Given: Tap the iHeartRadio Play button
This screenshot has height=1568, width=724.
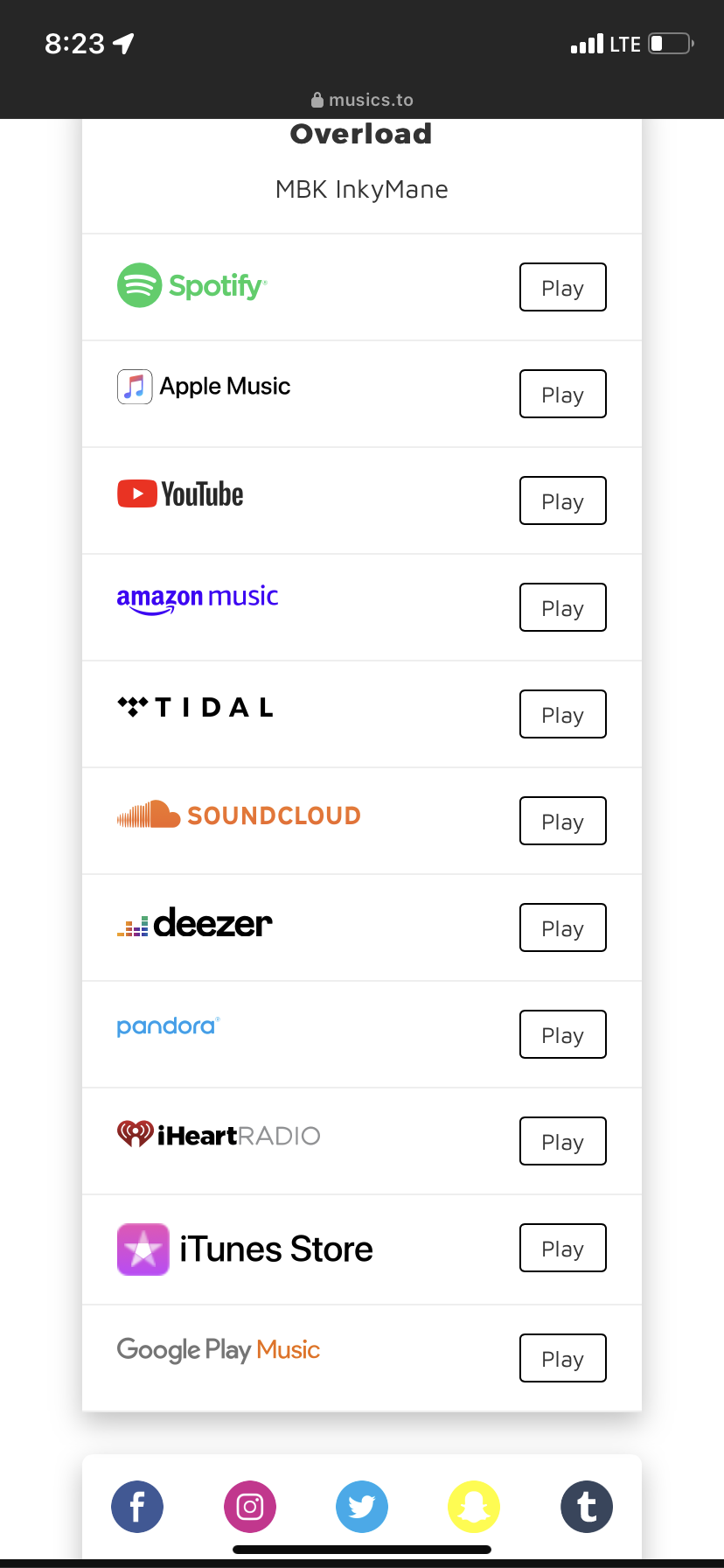Looking at the screenshot, I should coord(562,1141).
